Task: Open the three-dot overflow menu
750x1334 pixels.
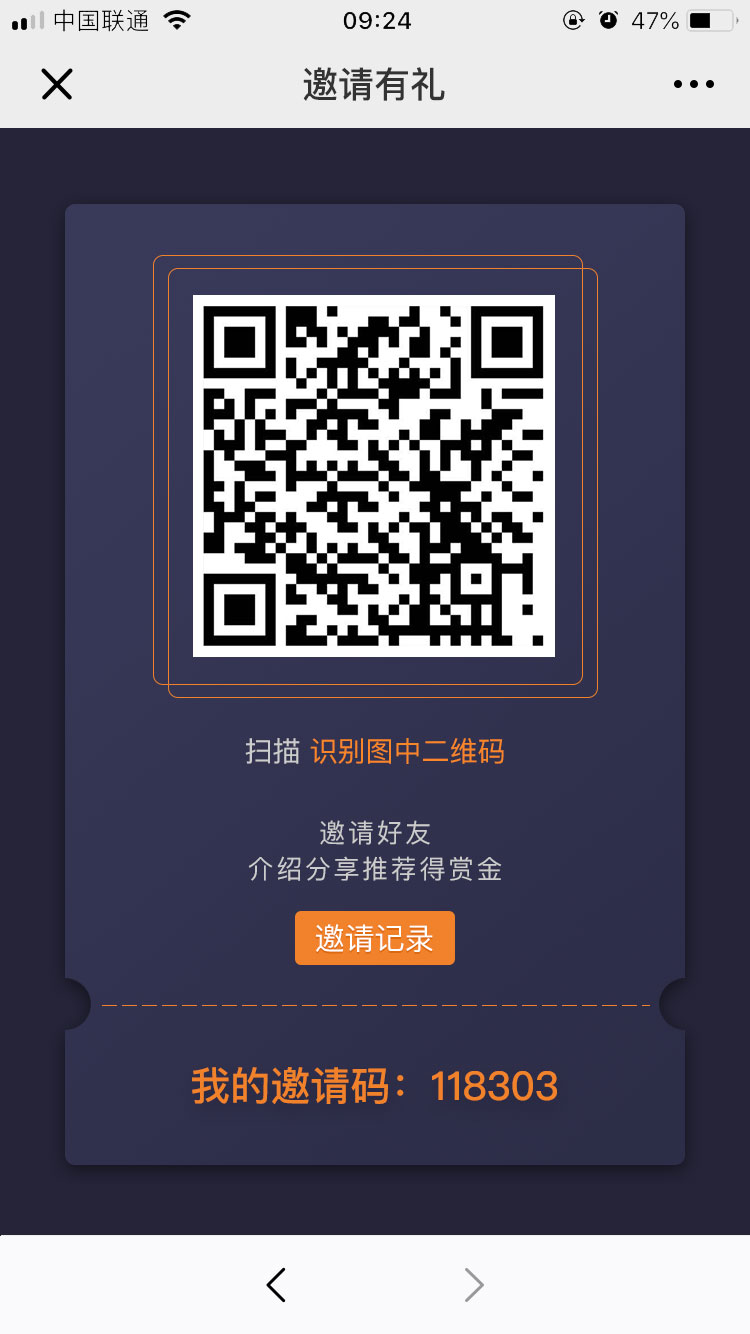Action: [x=693, y=85]
